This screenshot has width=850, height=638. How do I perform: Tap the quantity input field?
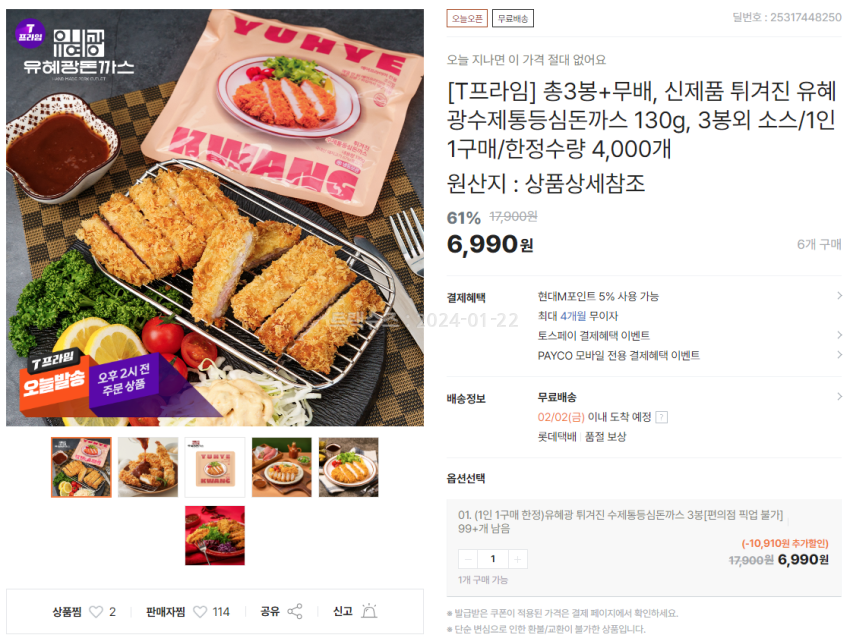(x=493, y=559)
